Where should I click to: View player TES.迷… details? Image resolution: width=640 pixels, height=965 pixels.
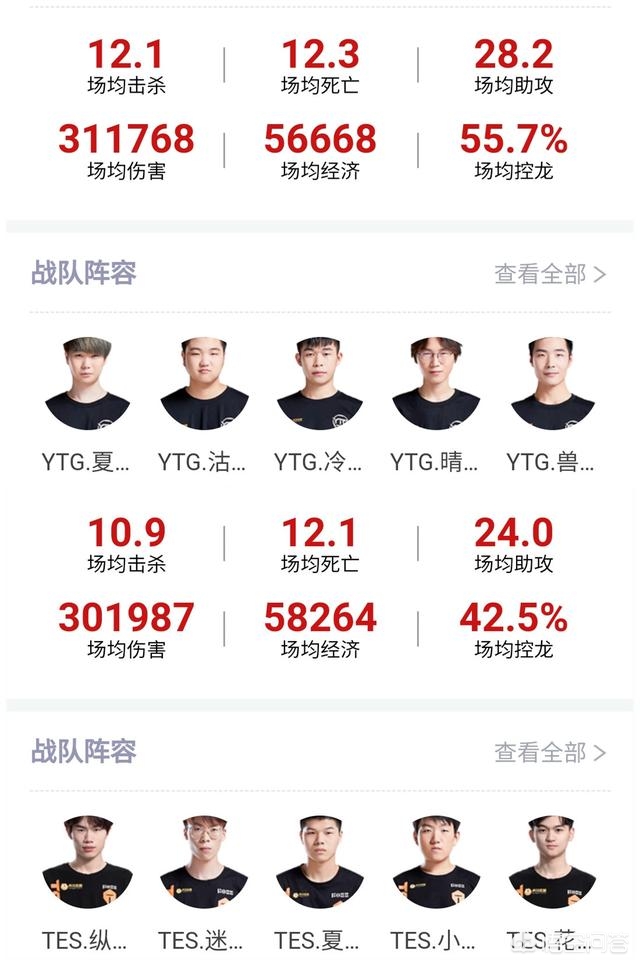204,862
